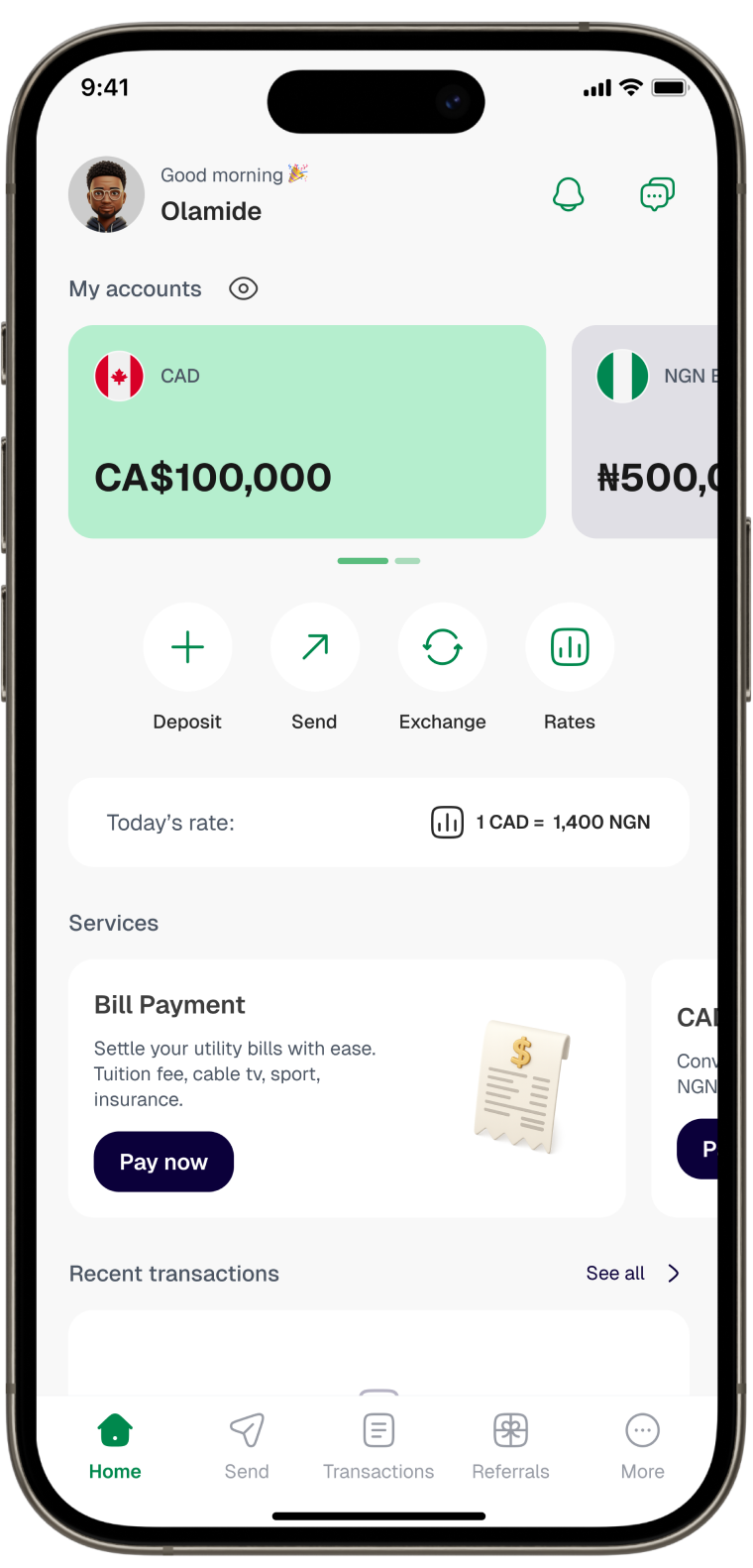Open the chat support icon
The width and height of the screenshot is (753, 1568).
657,194
